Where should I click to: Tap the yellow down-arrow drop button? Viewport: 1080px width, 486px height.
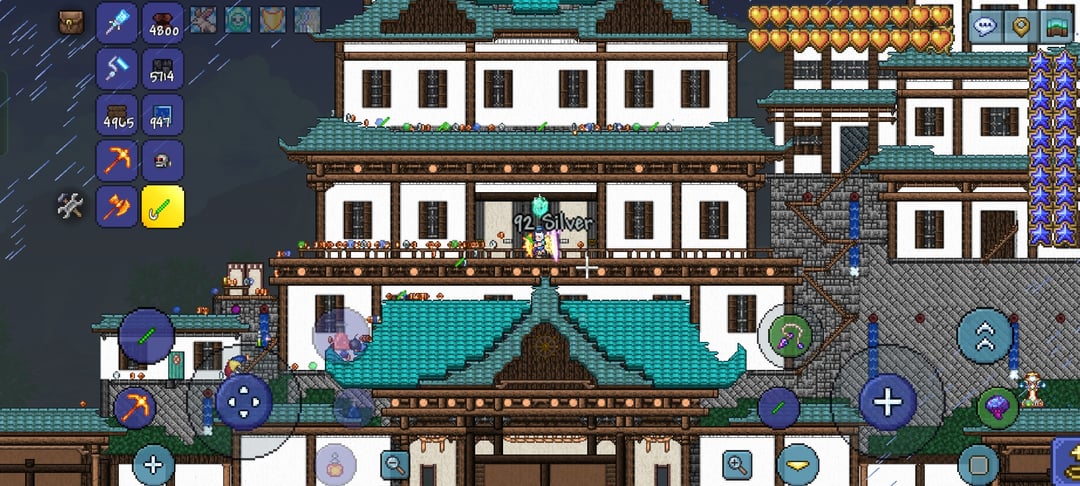pyautogui.click(x=797, y=465)
